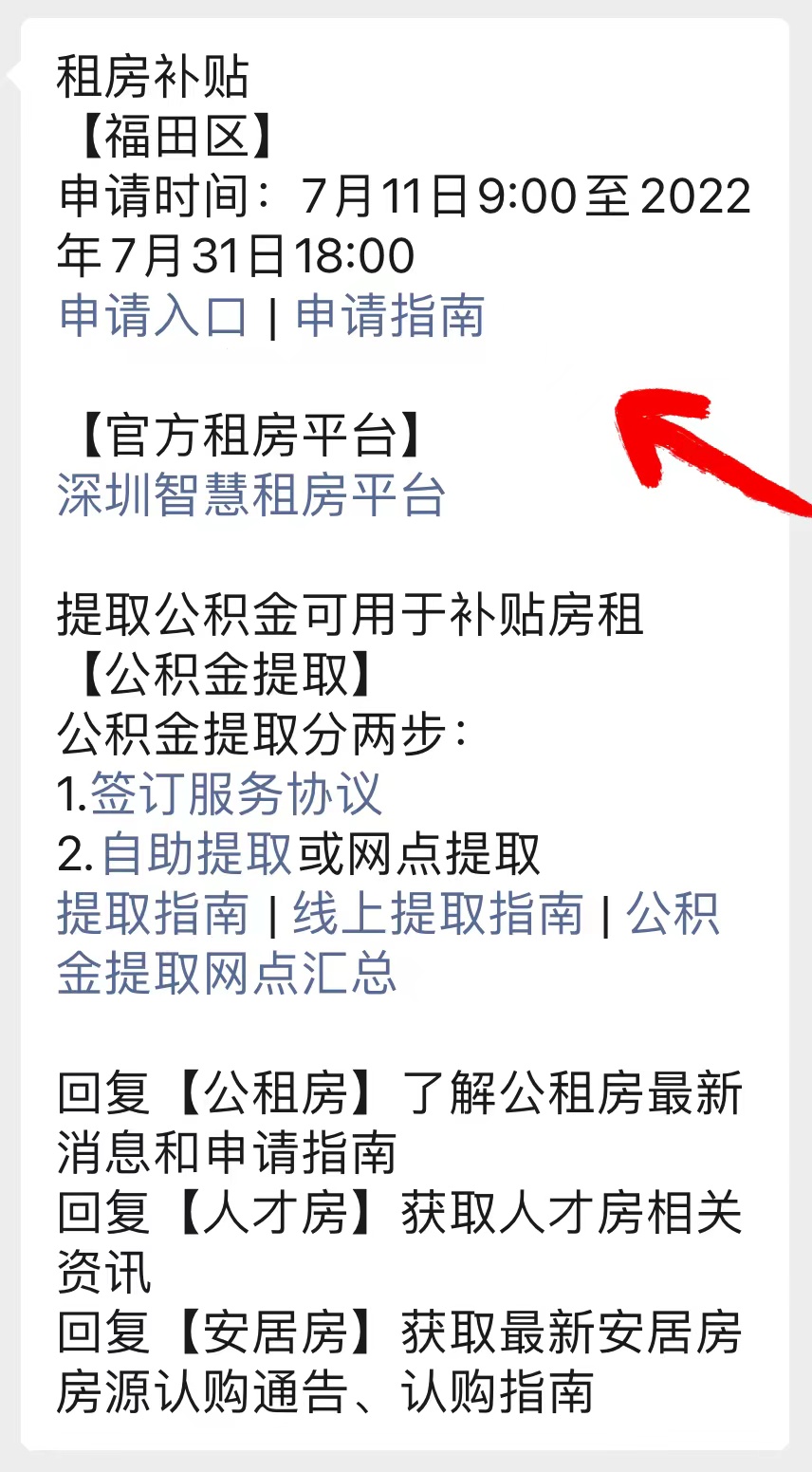Image resolution: width=812 pixels, height=1472 pixels.
Task: Open the 申请入口 link
Action: click(x=153, y=316)
